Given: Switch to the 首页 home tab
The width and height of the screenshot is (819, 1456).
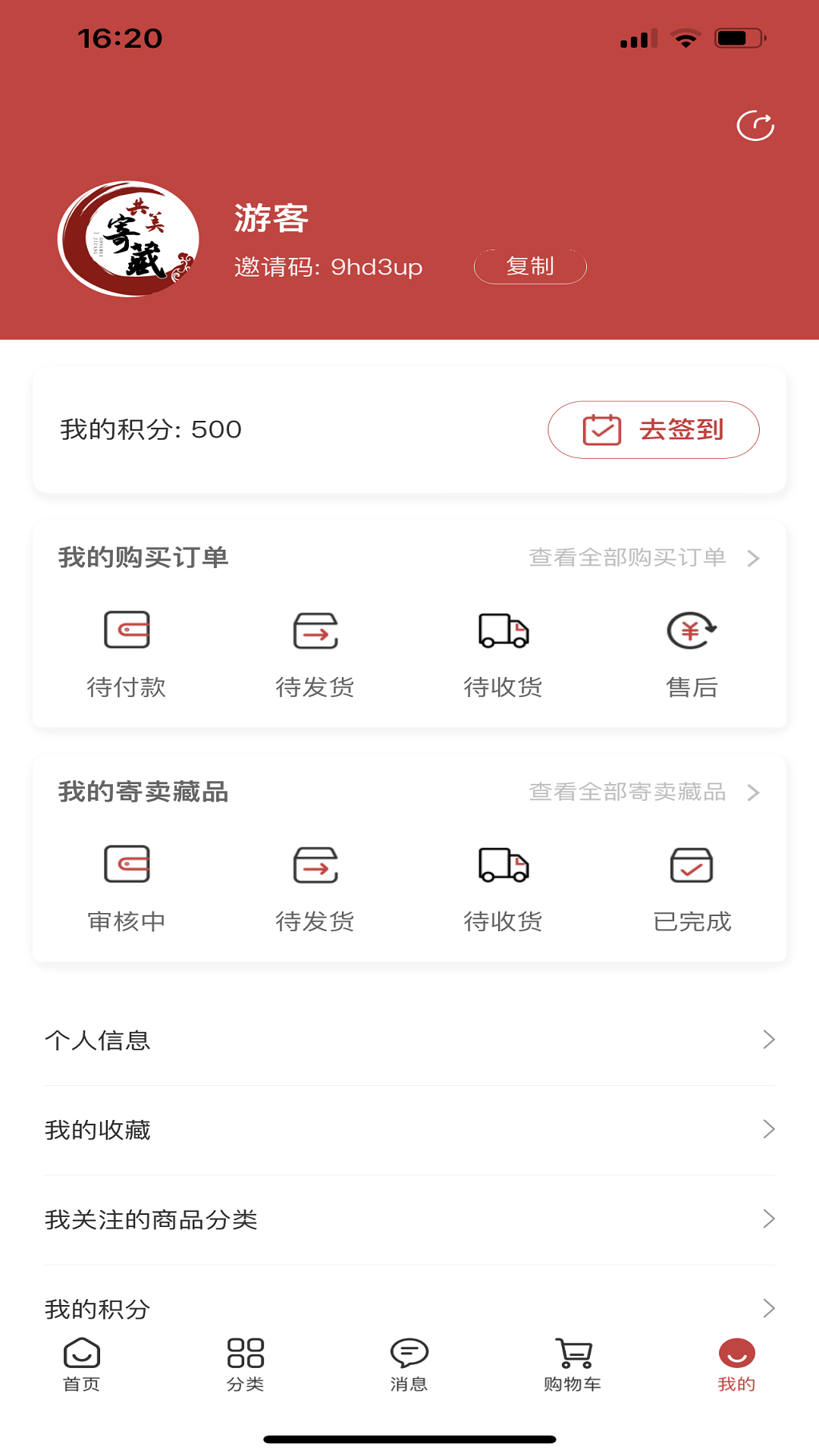Looking at the screenshot, I should coord(81,1365).
